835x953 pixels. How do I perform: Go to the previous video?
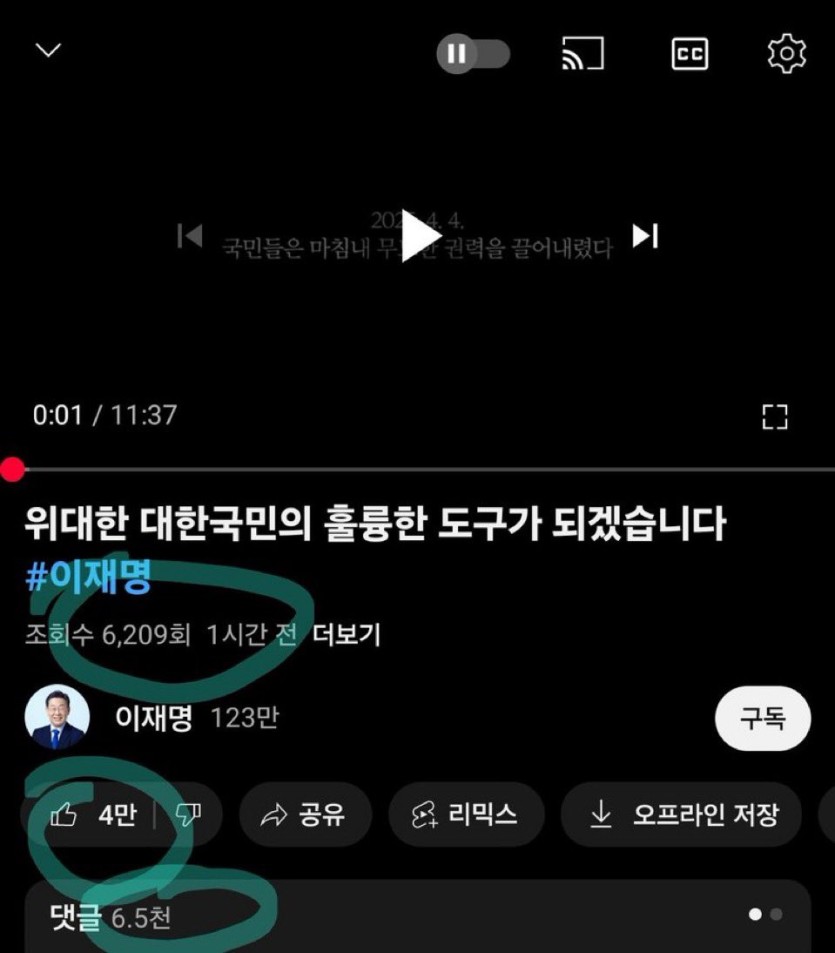[189, 236]
